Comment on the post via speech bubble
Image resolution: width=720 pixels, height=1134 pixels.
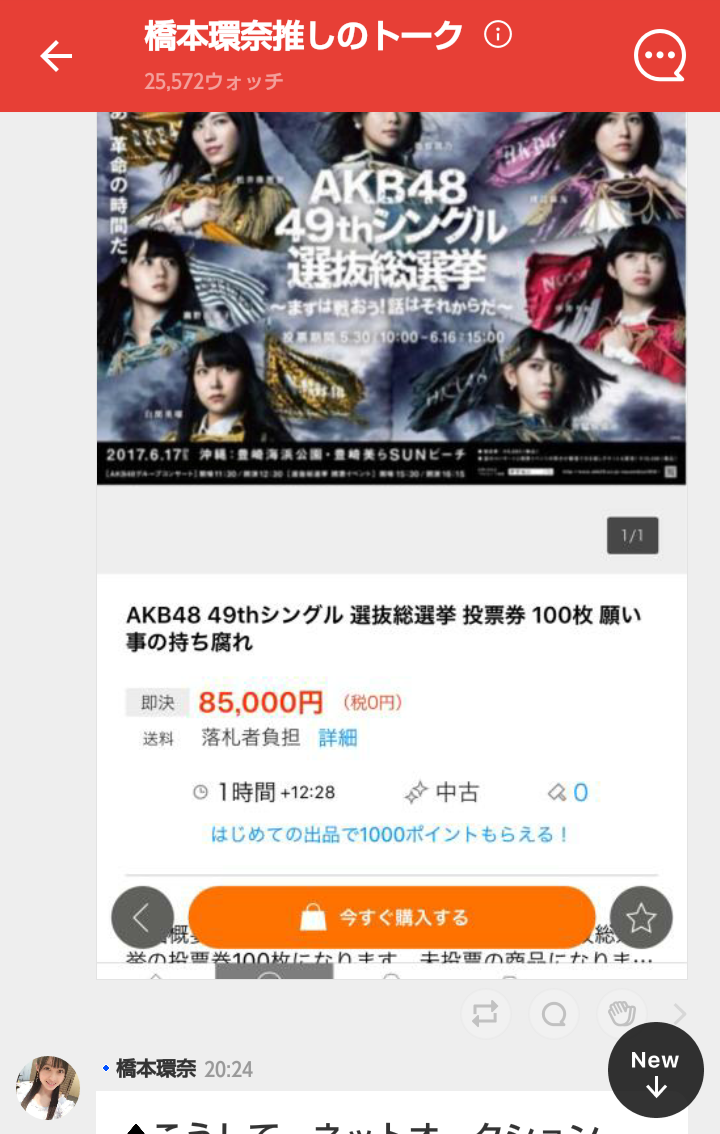coord(554,1014)
